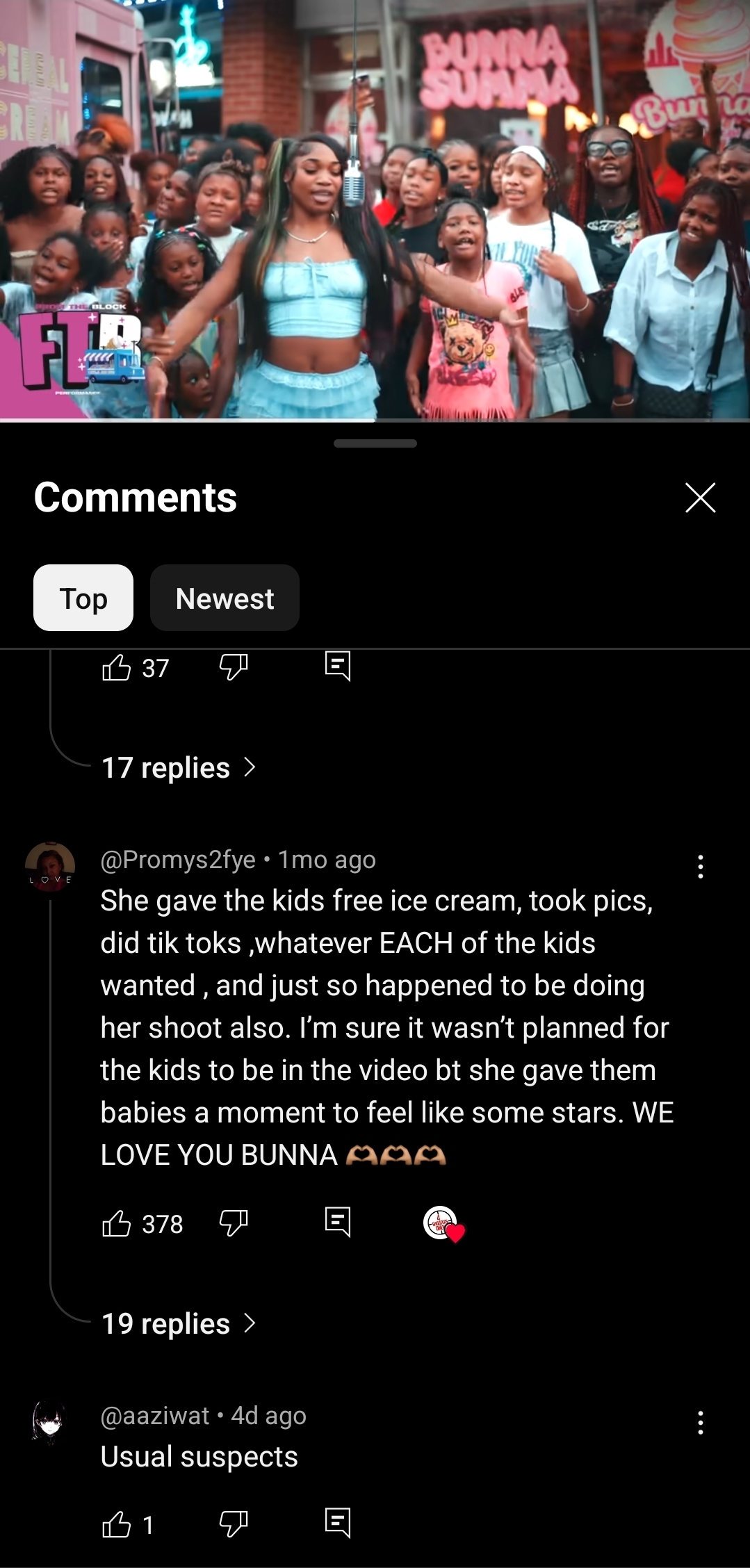This screenshot has height=1568, width=750.
Task: Like the "Usual suspects" comment
Action: tap(117, 1526)
